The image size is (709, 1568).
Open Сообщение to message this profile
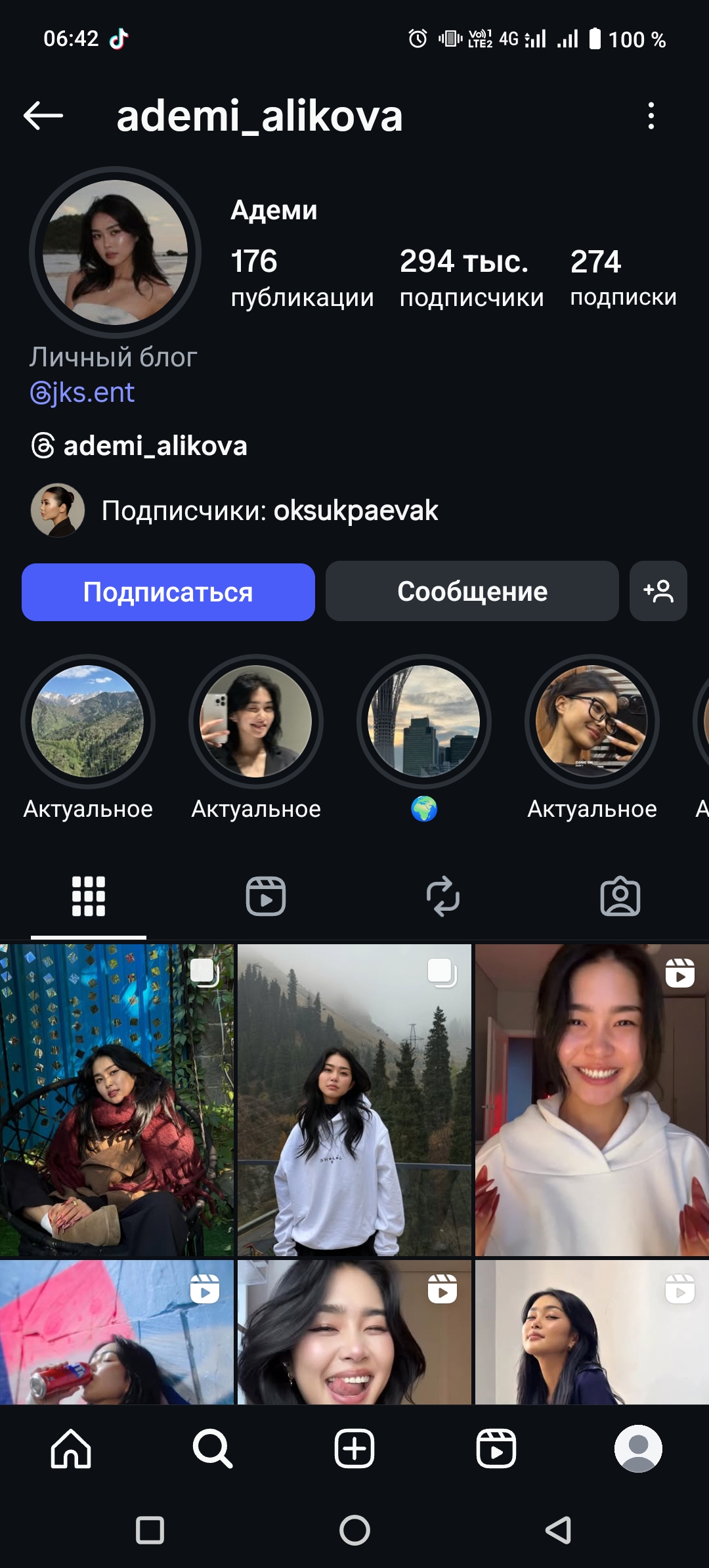(x=472, y=592)
